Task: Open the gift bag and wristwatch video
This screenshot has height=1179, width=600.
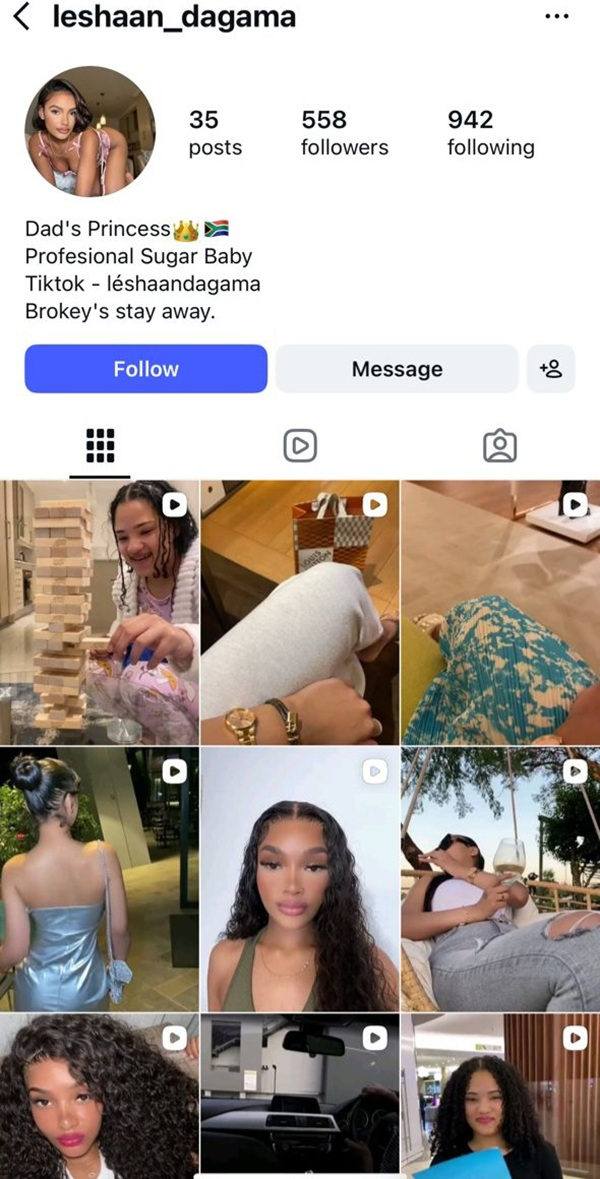Action: pyautogui.click(x=300, y=612)
